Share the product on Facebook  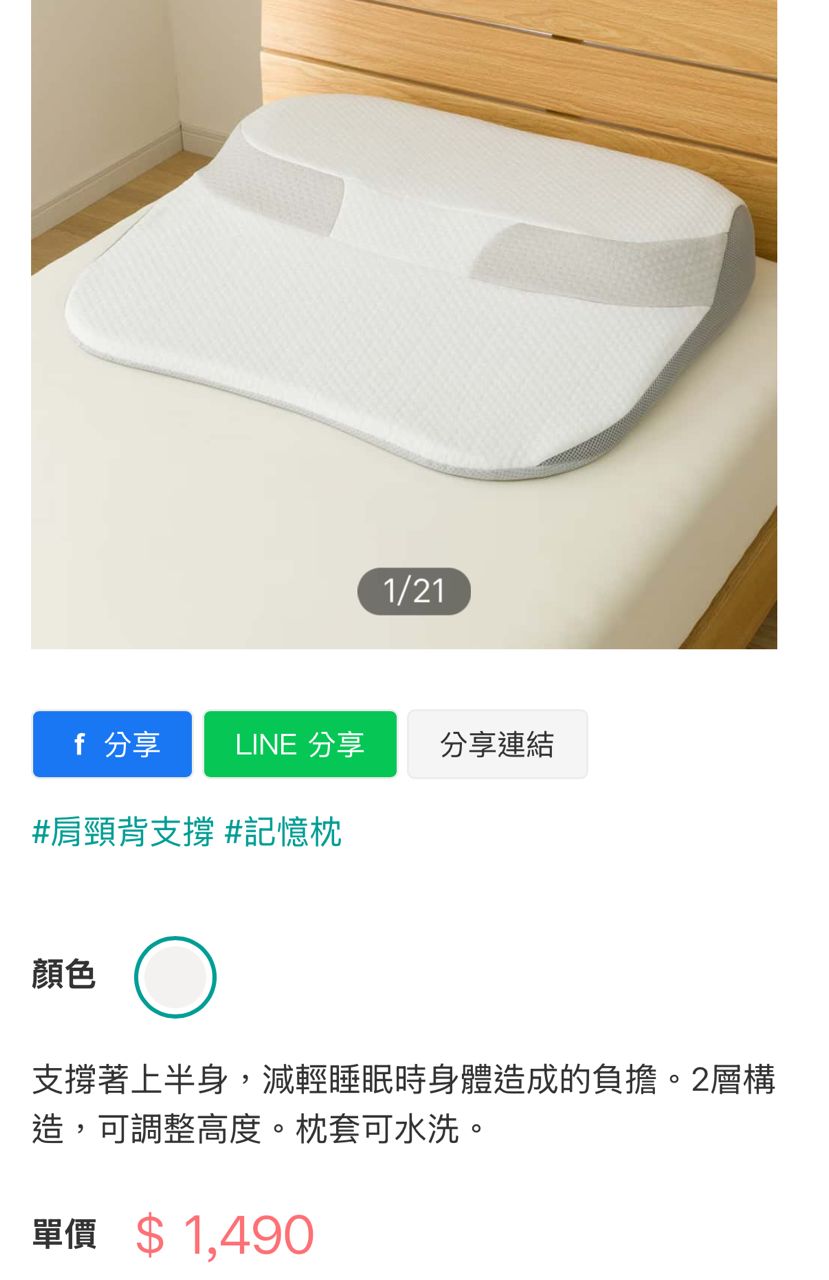(x=112, y=744)
